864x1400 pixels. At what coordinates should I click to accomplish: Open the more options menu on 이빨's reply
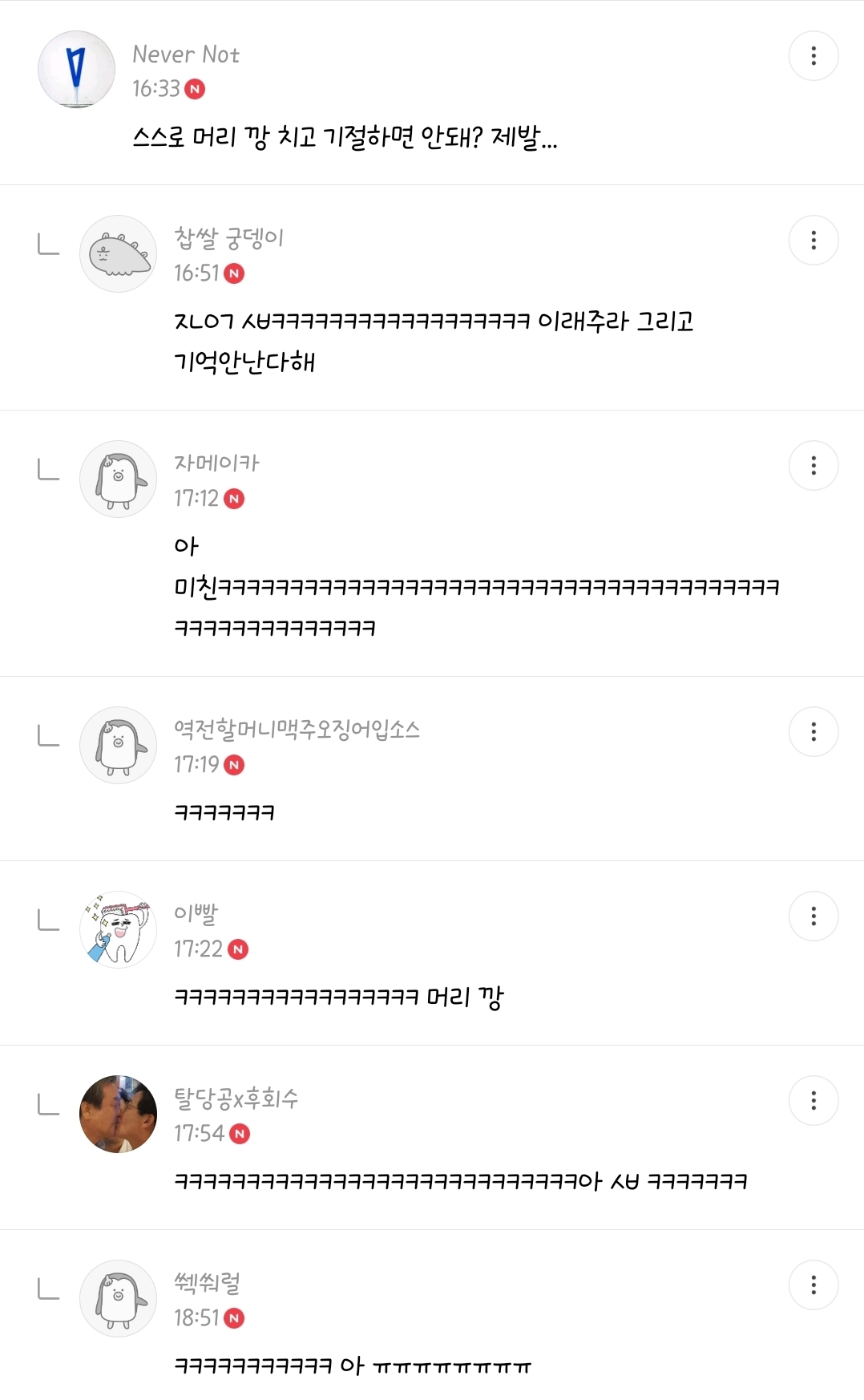pos(814,916)
